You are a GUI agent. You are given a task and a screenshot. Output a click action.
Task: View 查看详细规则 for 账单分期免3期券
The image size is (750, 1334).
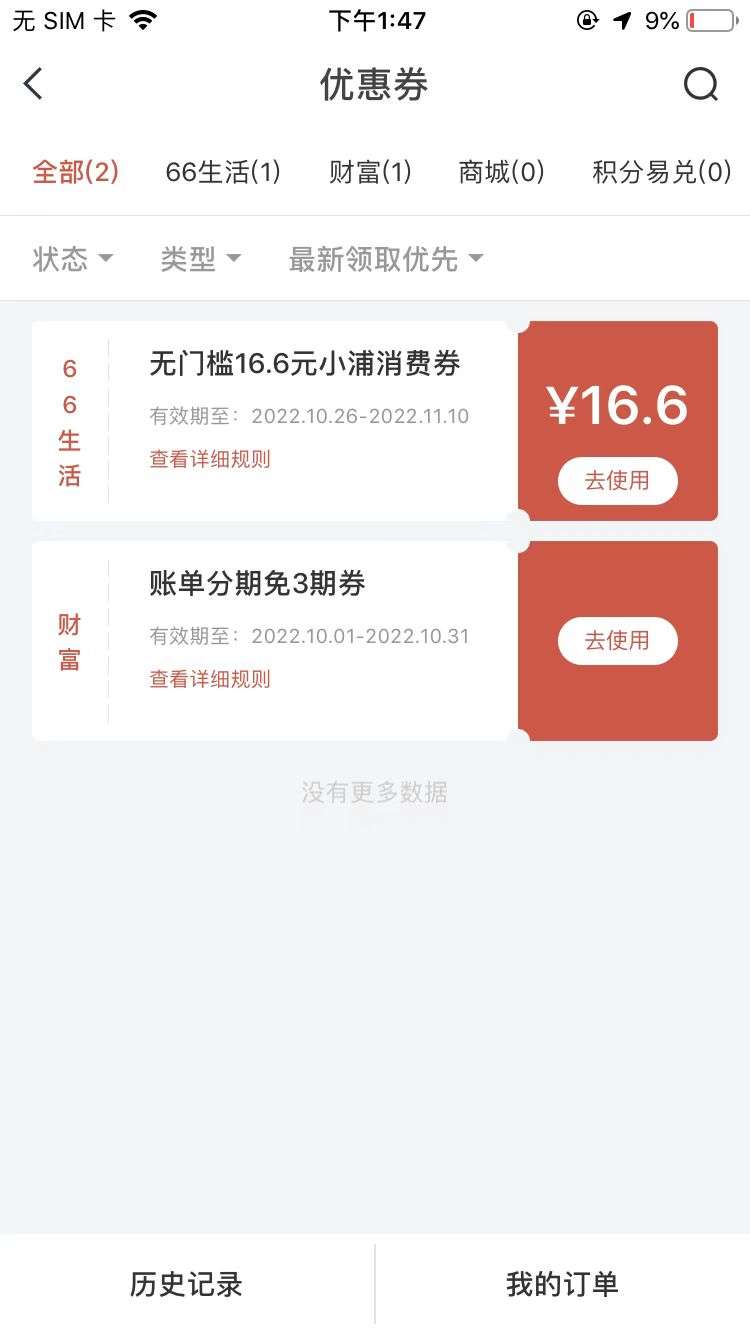[210, 680]
